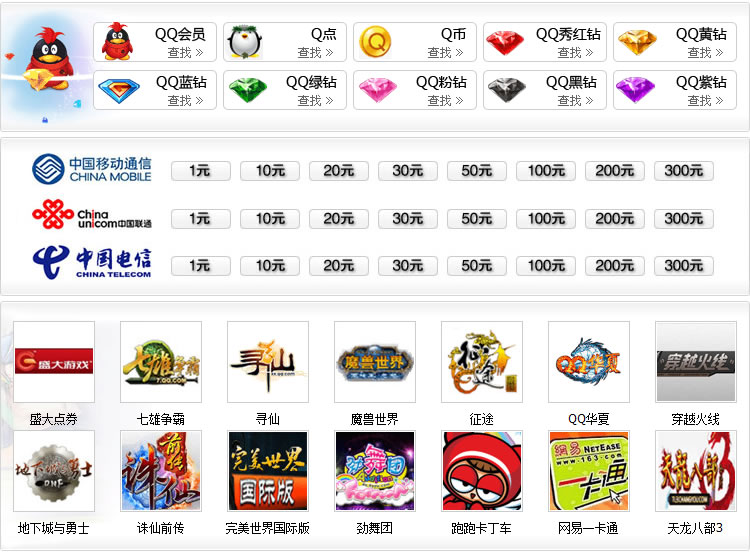Open the QQ会员 查找 link
The image size is (750, 553).
point(185,53)
